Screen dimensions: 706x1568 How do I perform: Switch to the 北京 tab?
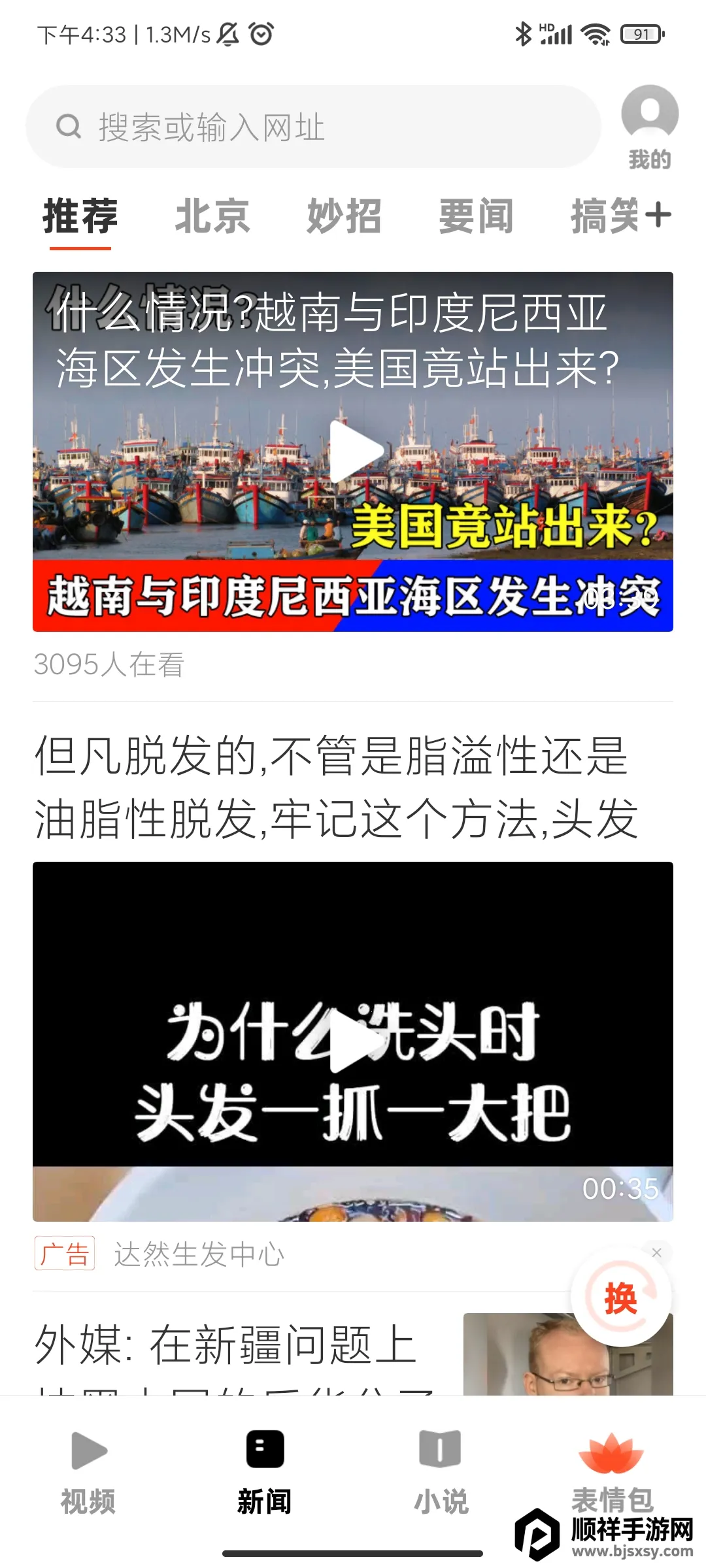coord(212,216)
